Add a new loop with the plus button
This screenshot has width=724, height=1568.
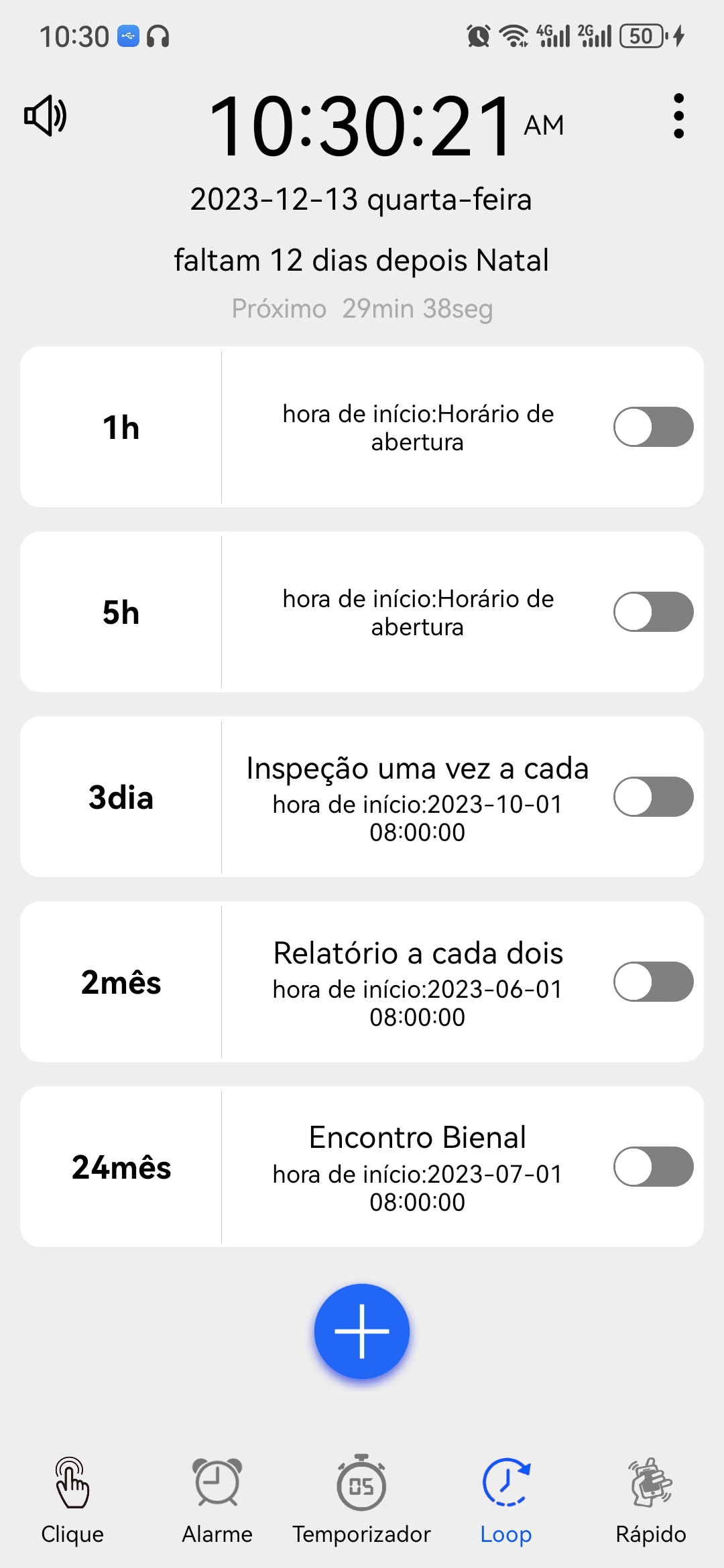coord(362,1331)
